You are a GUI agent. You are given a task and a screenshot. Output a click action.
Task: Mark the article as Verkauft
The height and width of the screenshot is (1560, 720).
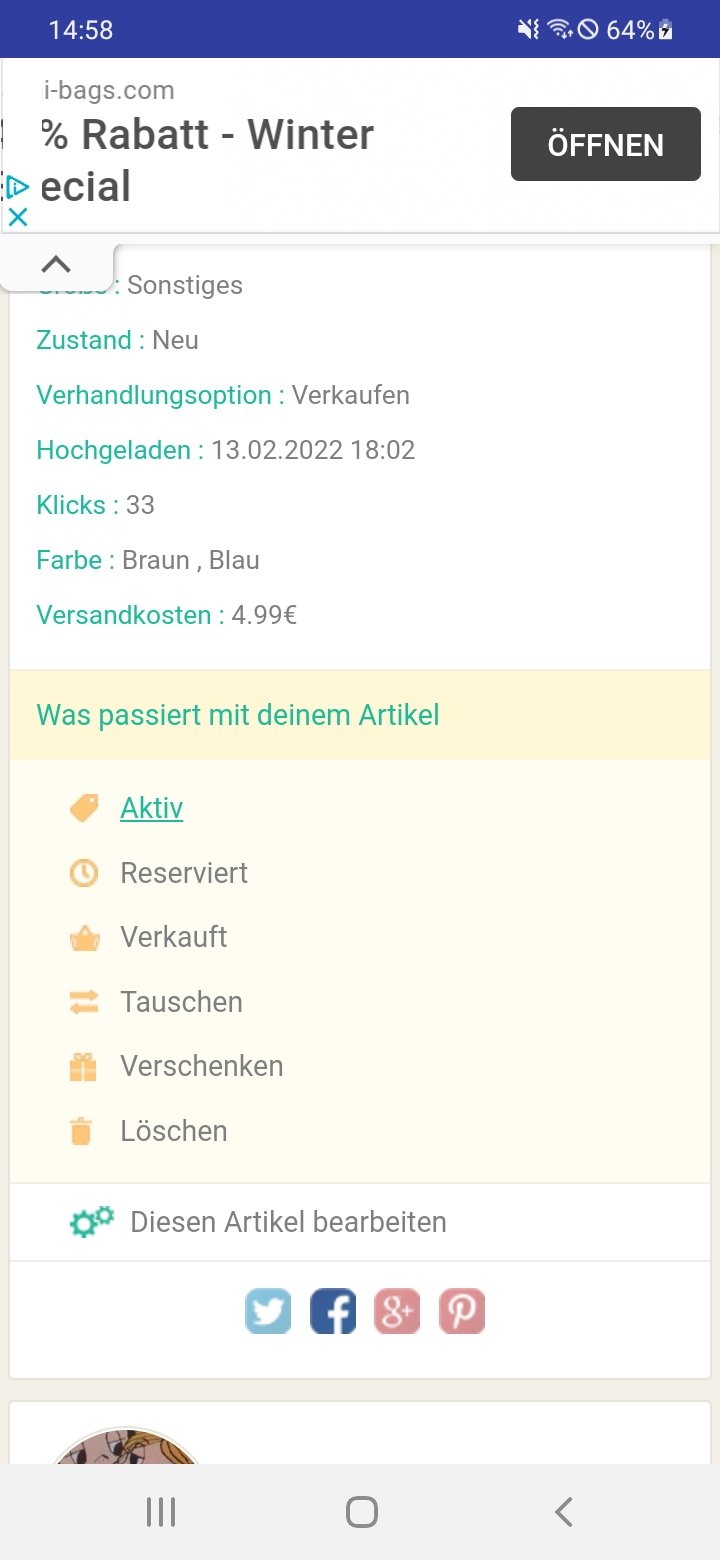click(x=173, y=937)
